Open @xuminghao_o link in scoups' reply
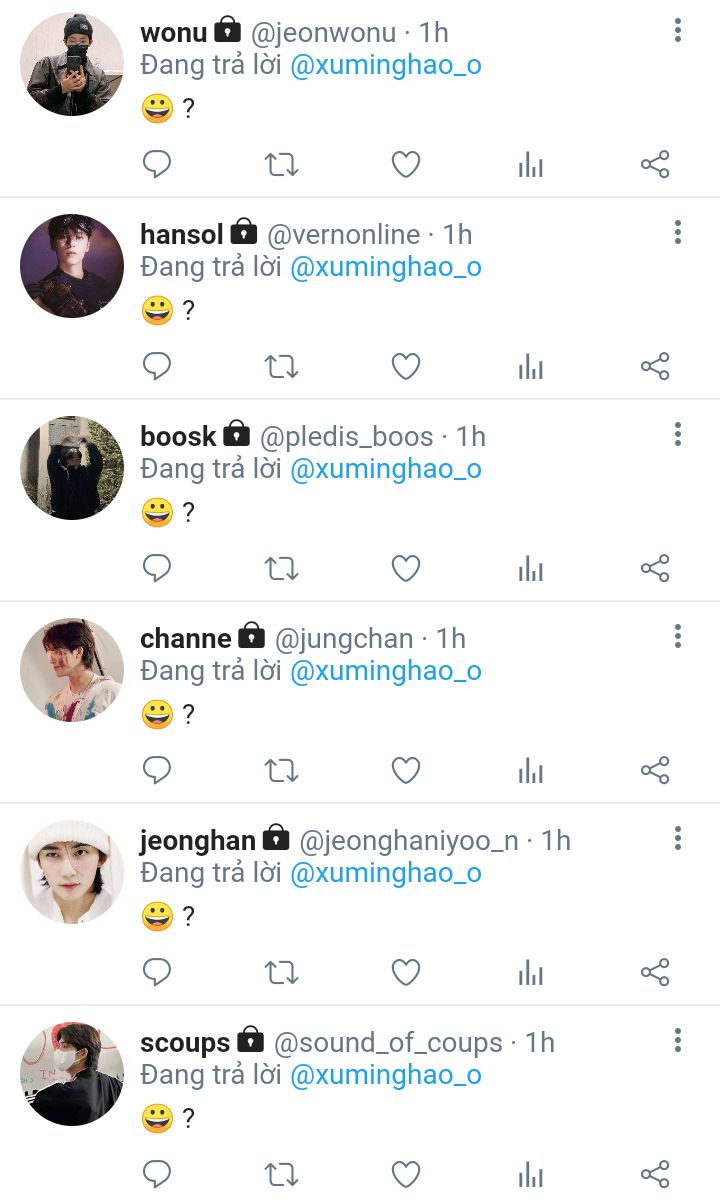Screen dimensions: 720x1202 point(386,1075)
